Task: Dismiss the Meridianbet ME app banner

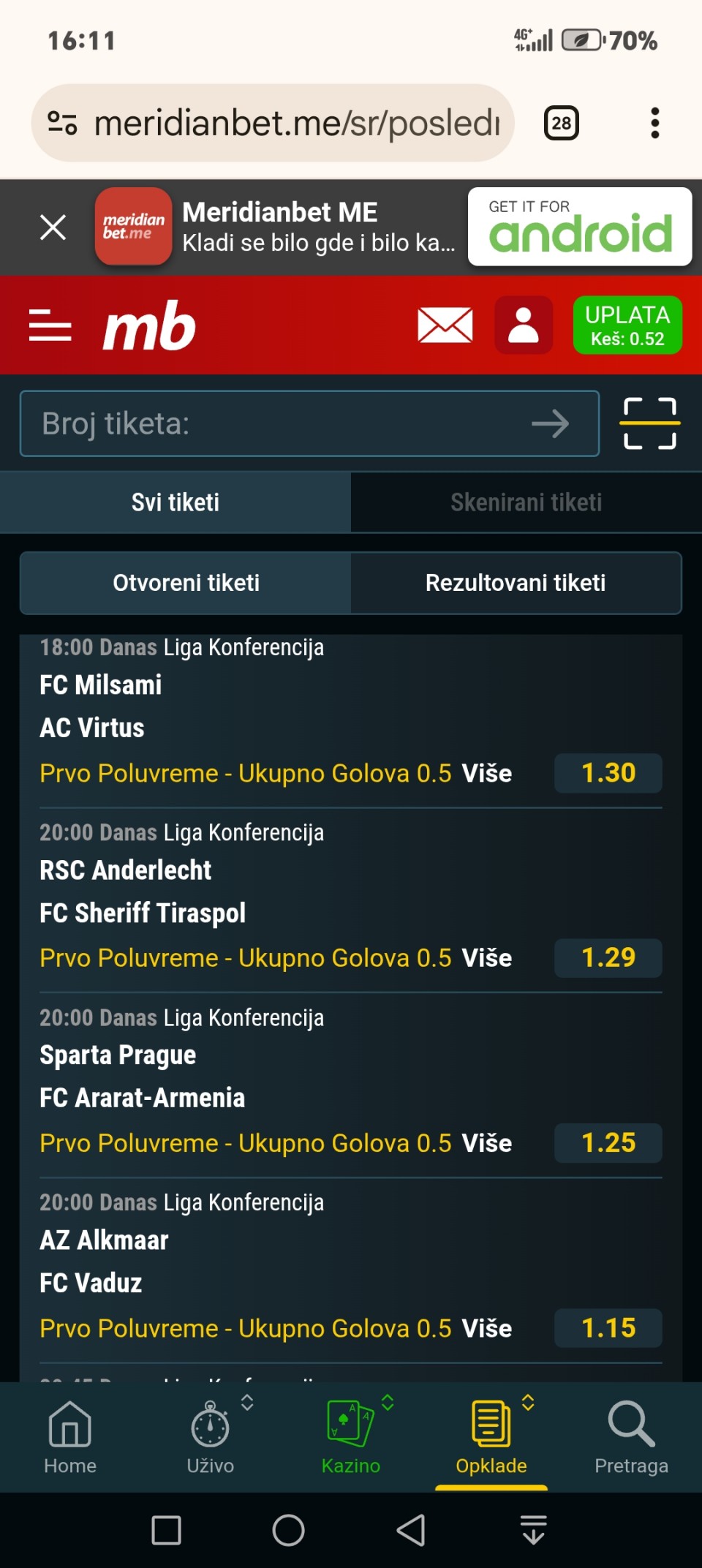Action: pos(53,227)
